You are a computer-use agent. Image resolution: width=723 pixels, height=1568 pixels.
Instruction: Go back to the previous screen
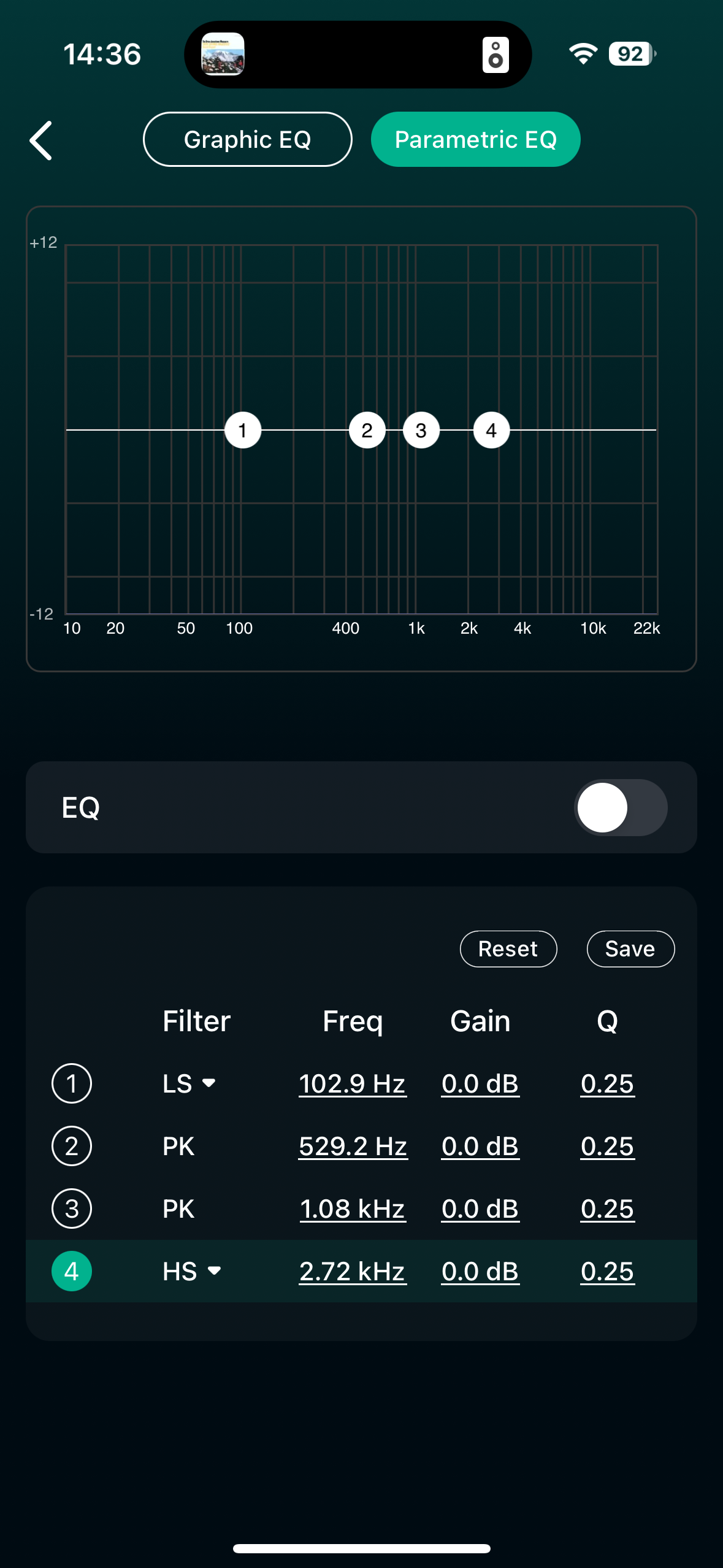click(x=42, y=140)
